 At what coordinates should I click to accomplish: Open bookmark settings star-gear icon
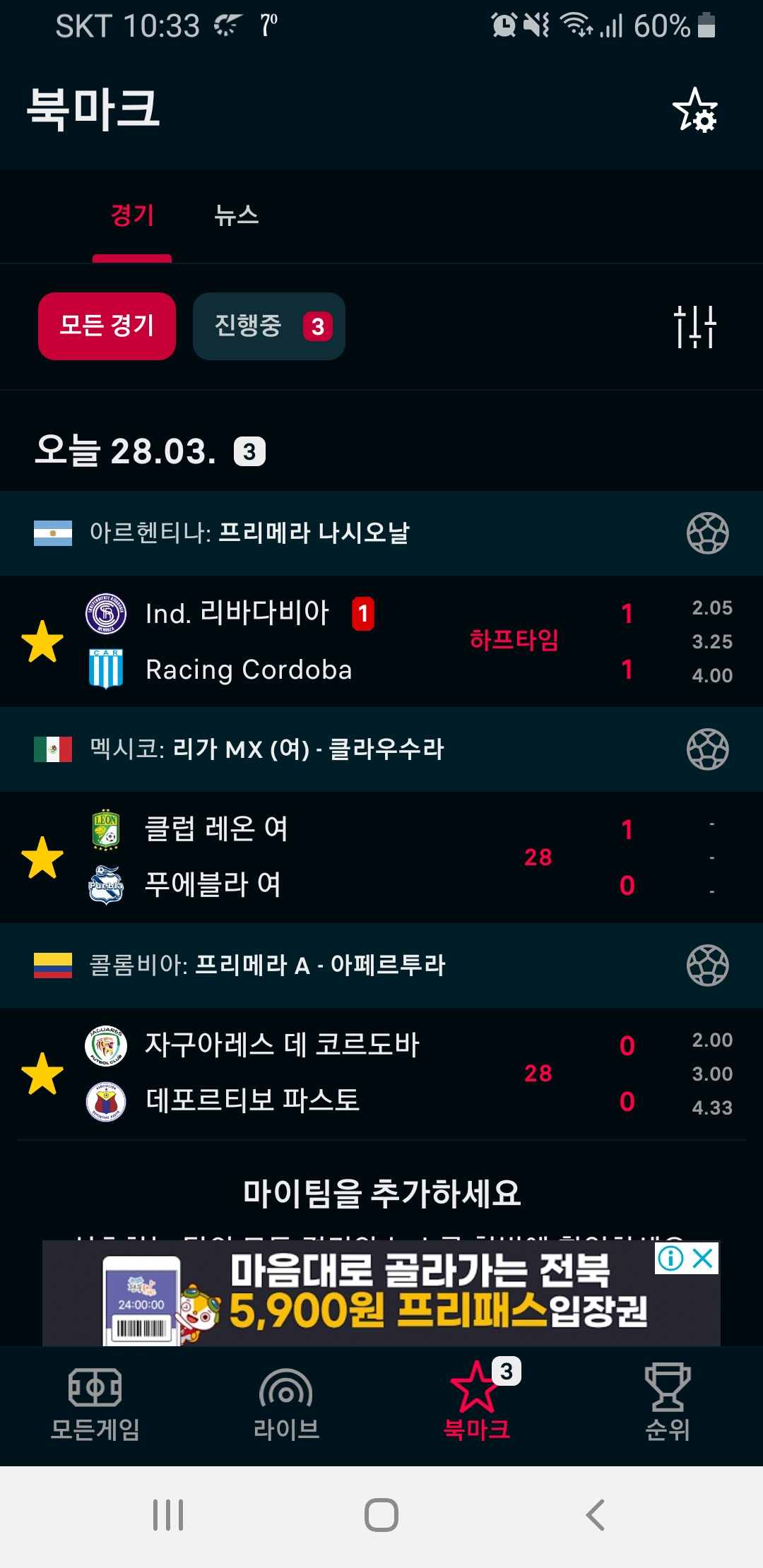pyautogui.click(x=694, y=110)
